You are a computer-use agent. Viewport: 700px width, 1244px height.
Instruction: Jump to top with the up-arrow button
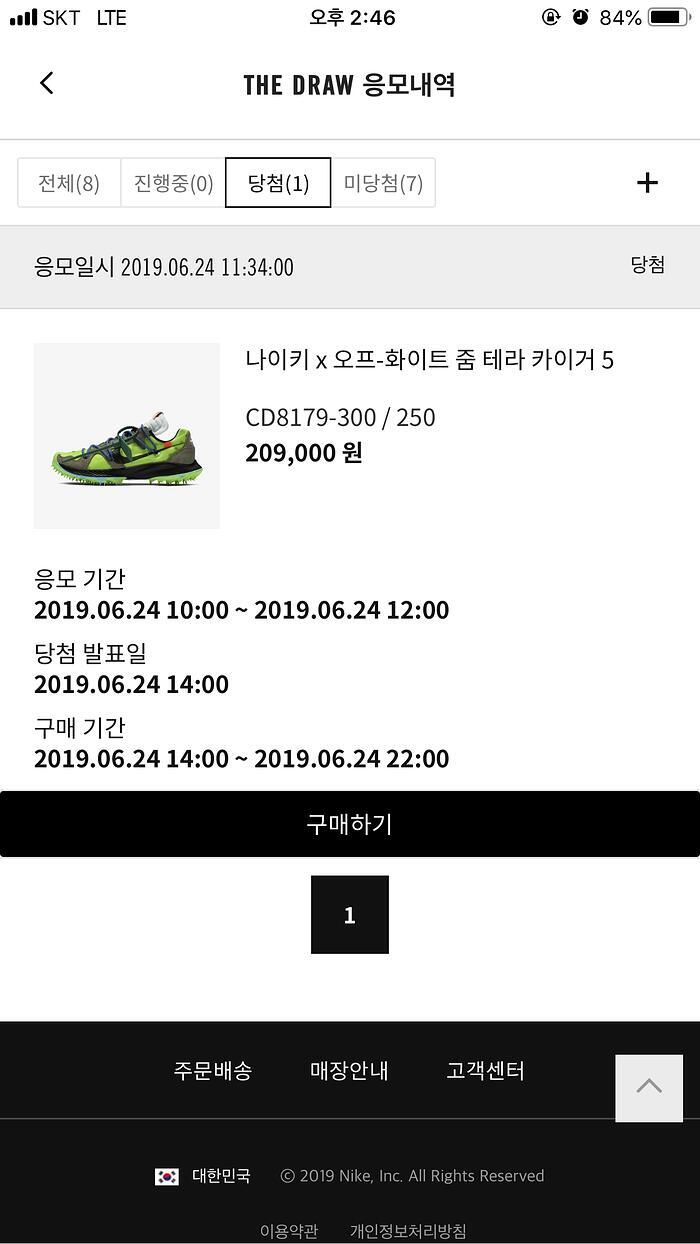point(649,1088)
